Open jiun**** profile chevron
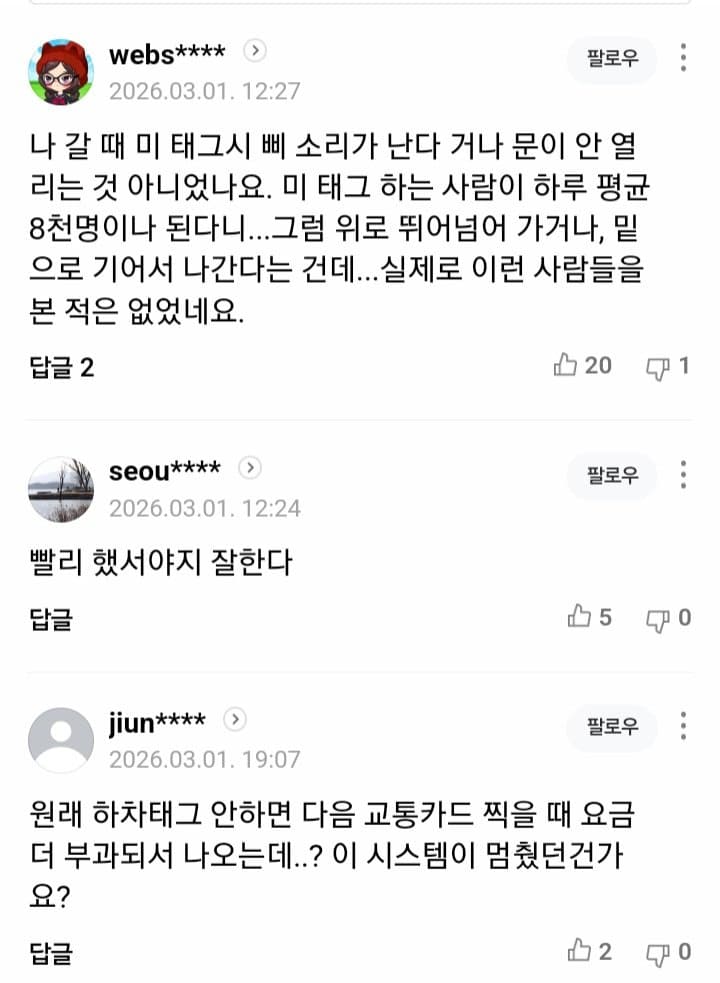The image size is (720, 983). pyautogui.click(x=235, y=719)
